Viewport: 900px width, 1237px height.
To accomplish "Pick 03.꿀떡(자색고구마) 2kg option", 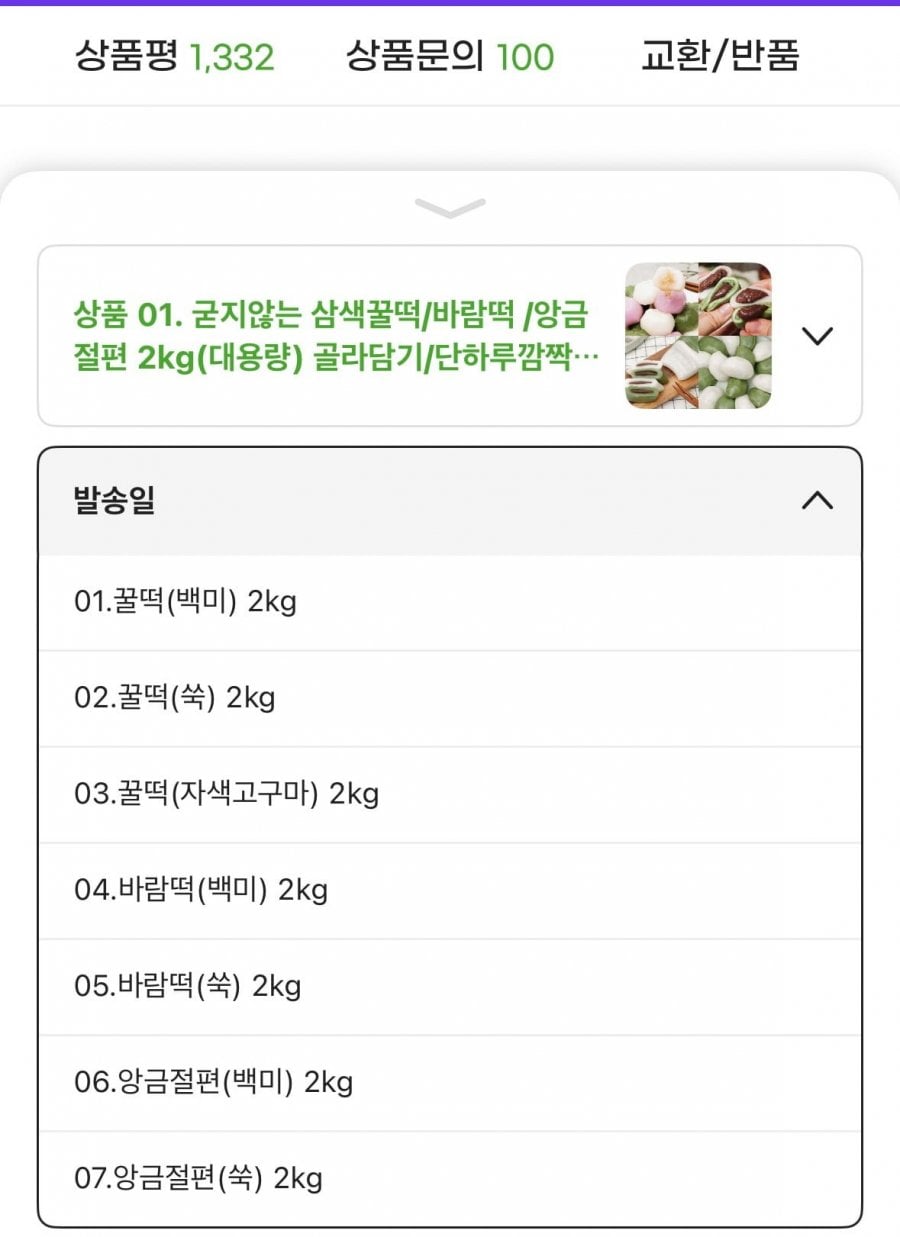I will pos(449,795).
